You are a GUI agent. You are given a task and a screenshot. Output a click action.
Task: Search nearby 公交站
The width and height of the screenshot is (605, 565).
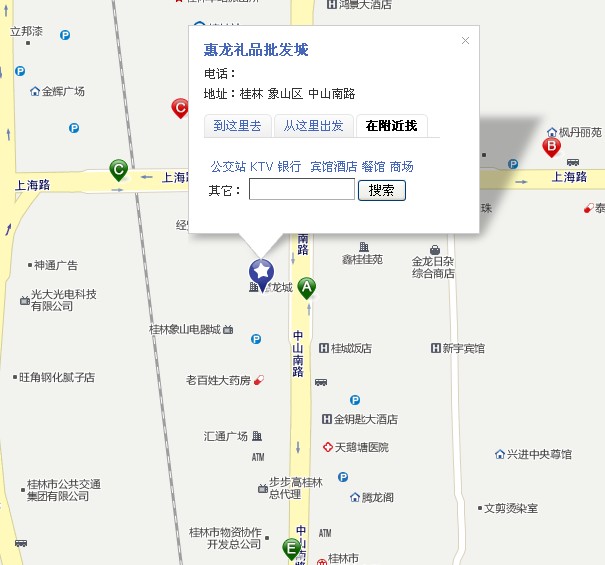coord(228,167)
